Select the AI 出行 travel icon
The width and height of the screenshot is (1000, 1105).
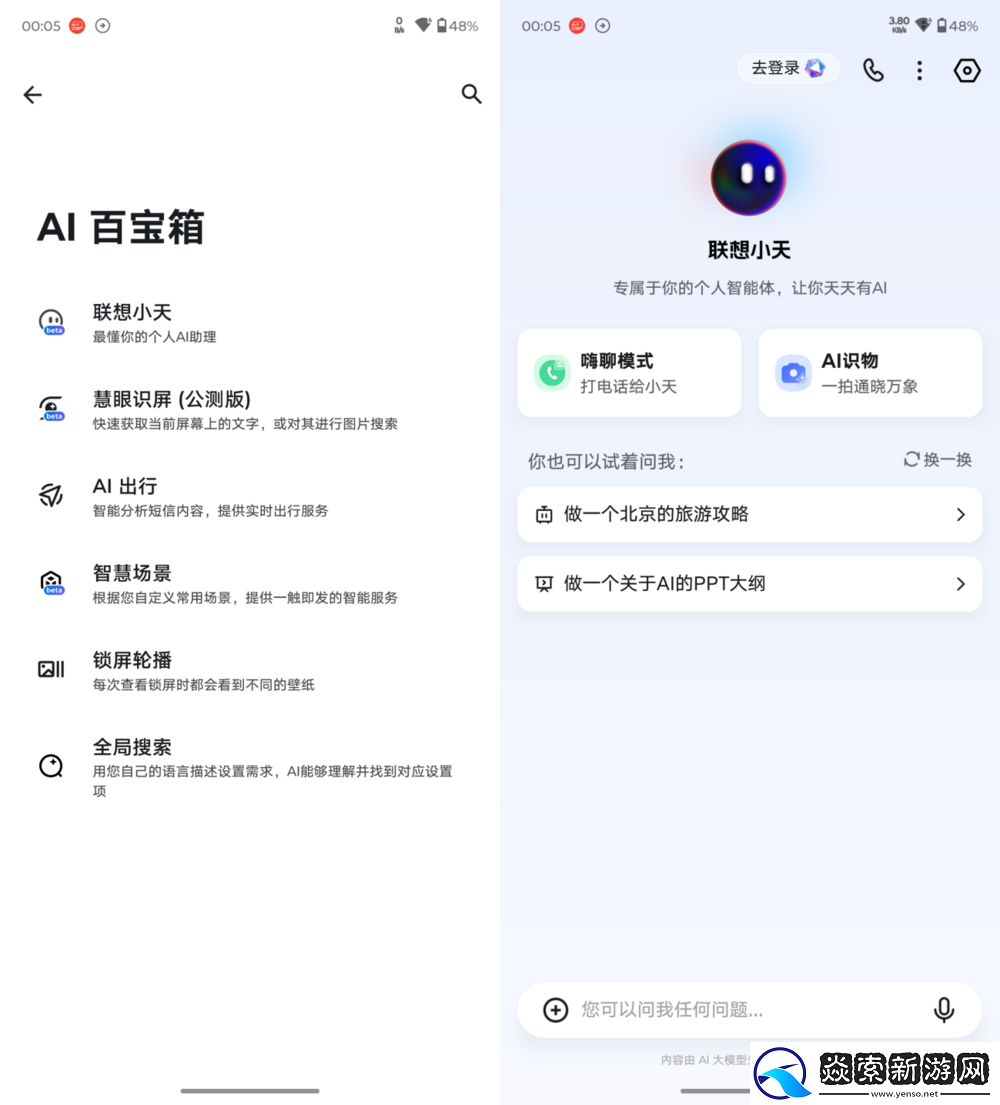[x=51, y=494]
